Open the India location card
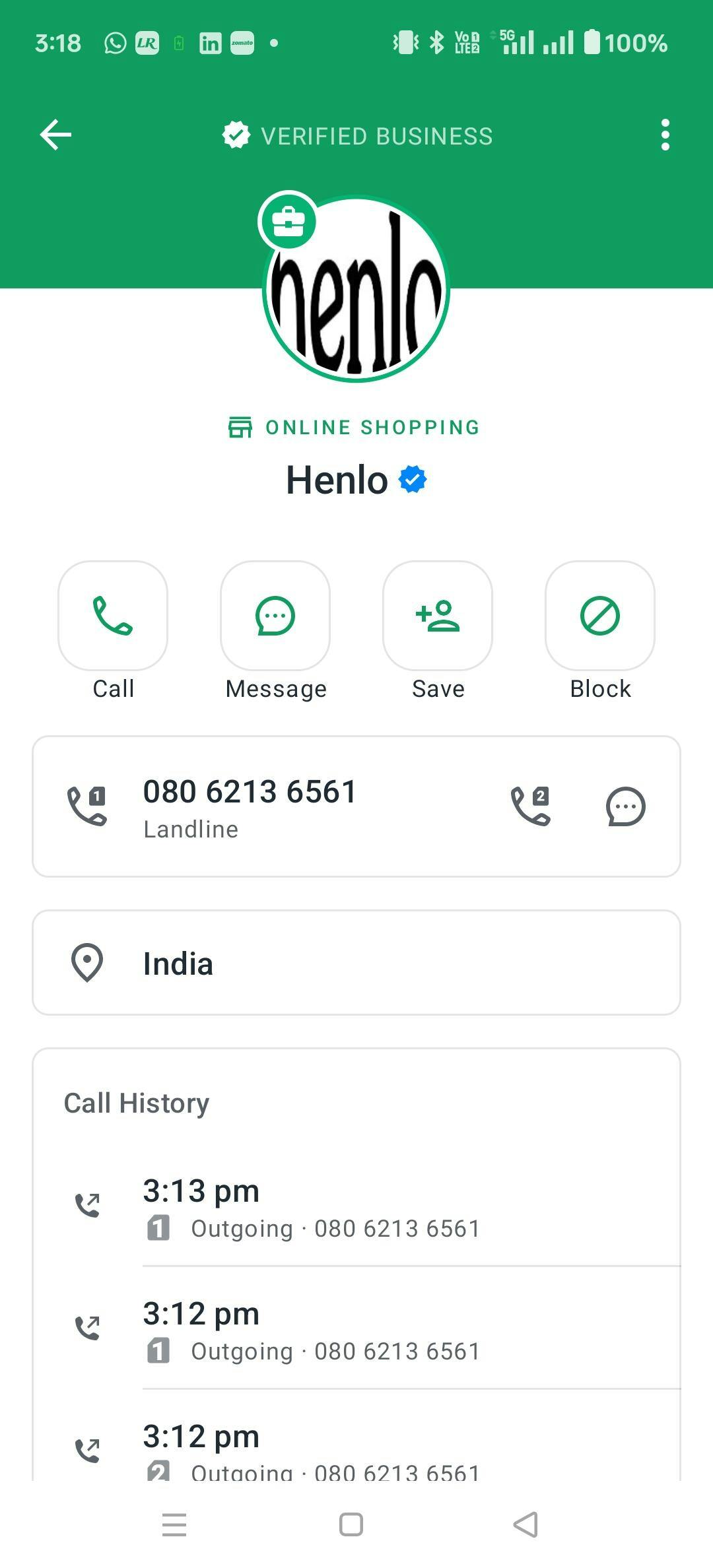Screen dimensions: 713x1568 click(356, 963)
